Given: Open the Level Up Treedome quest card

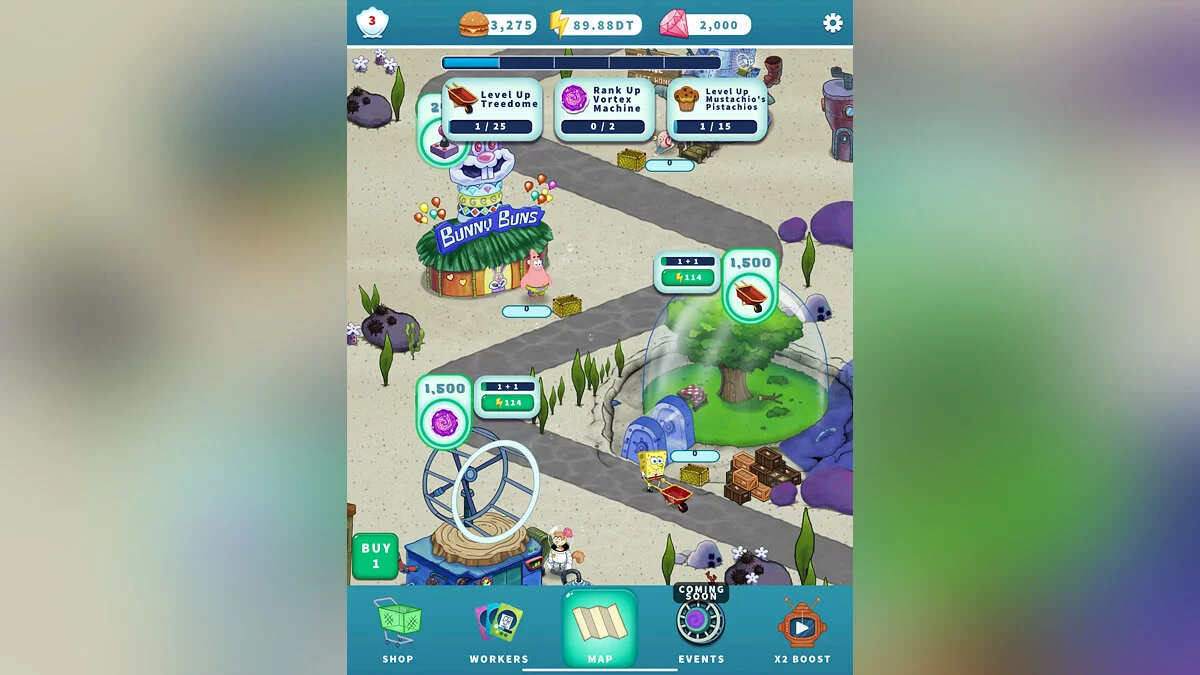Looking at the screenshot, I should (491, 109).
